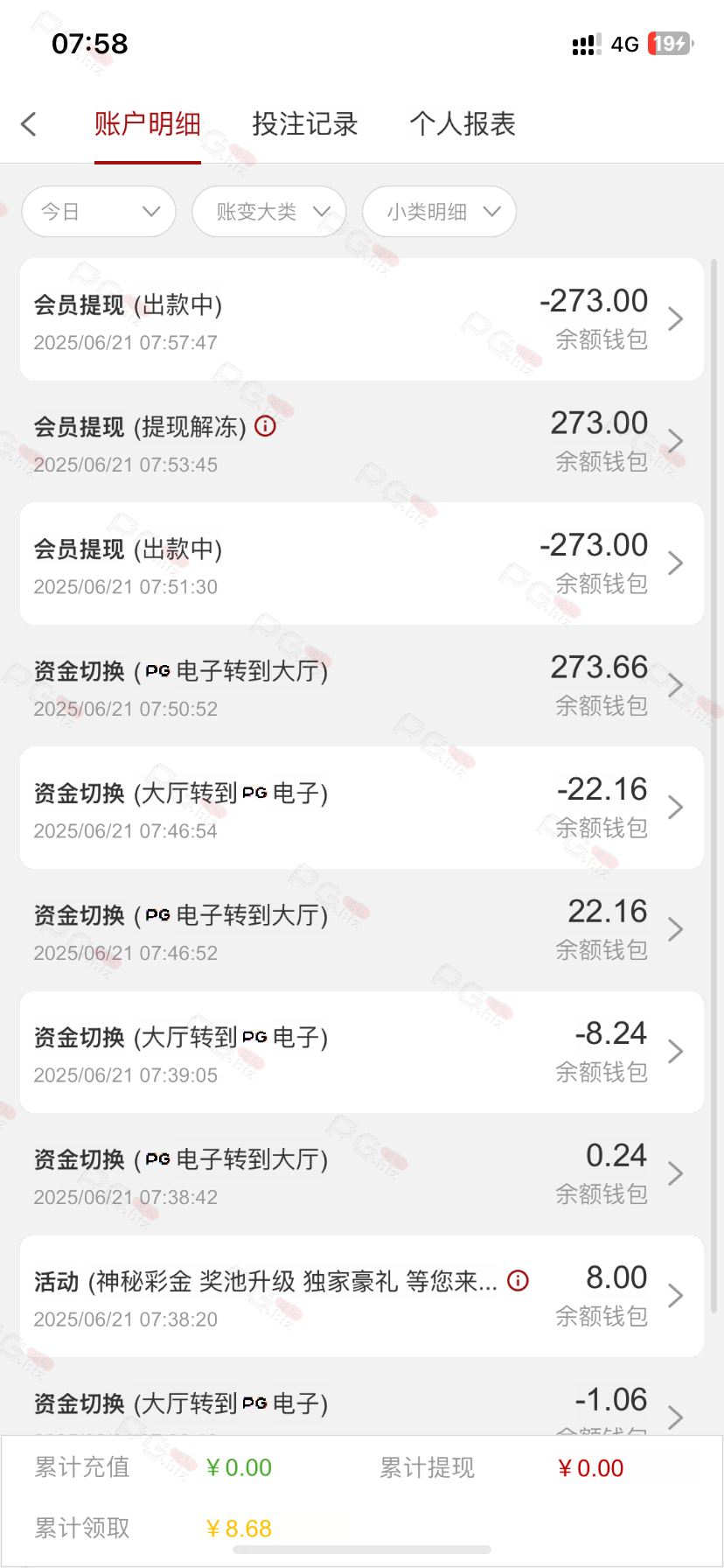724x1568 pixels.
Task: Open the 会员提现 record from 07:57:47
Action: pyautogui.click(x=361, y=319)
